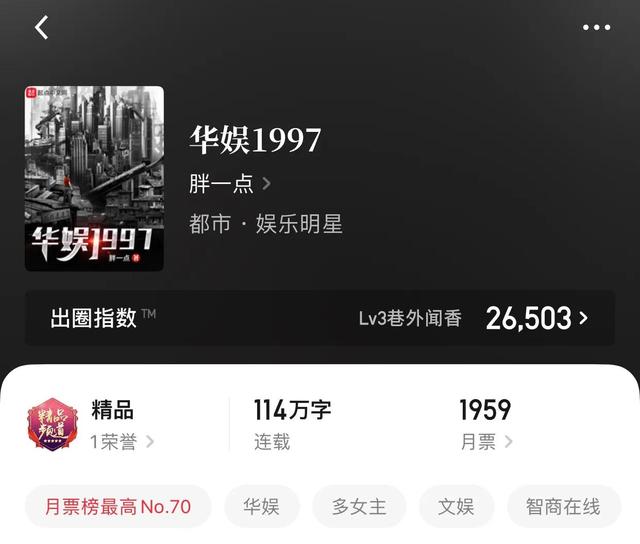Image resolution: width=640 pixels, height=544 pixels.
Task: Go back using the top-left arrow
Action: (41, 28)
